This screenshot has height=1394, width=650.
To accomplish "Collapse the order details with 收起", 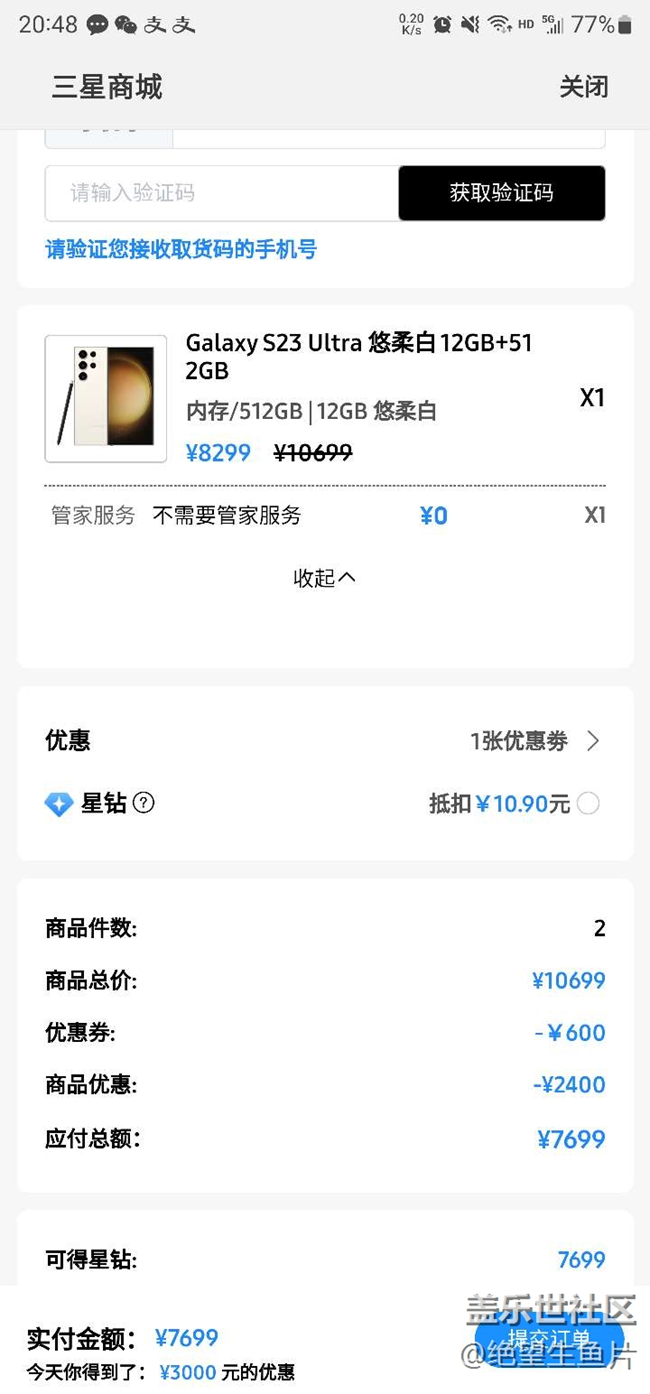I will coord(324,578).
